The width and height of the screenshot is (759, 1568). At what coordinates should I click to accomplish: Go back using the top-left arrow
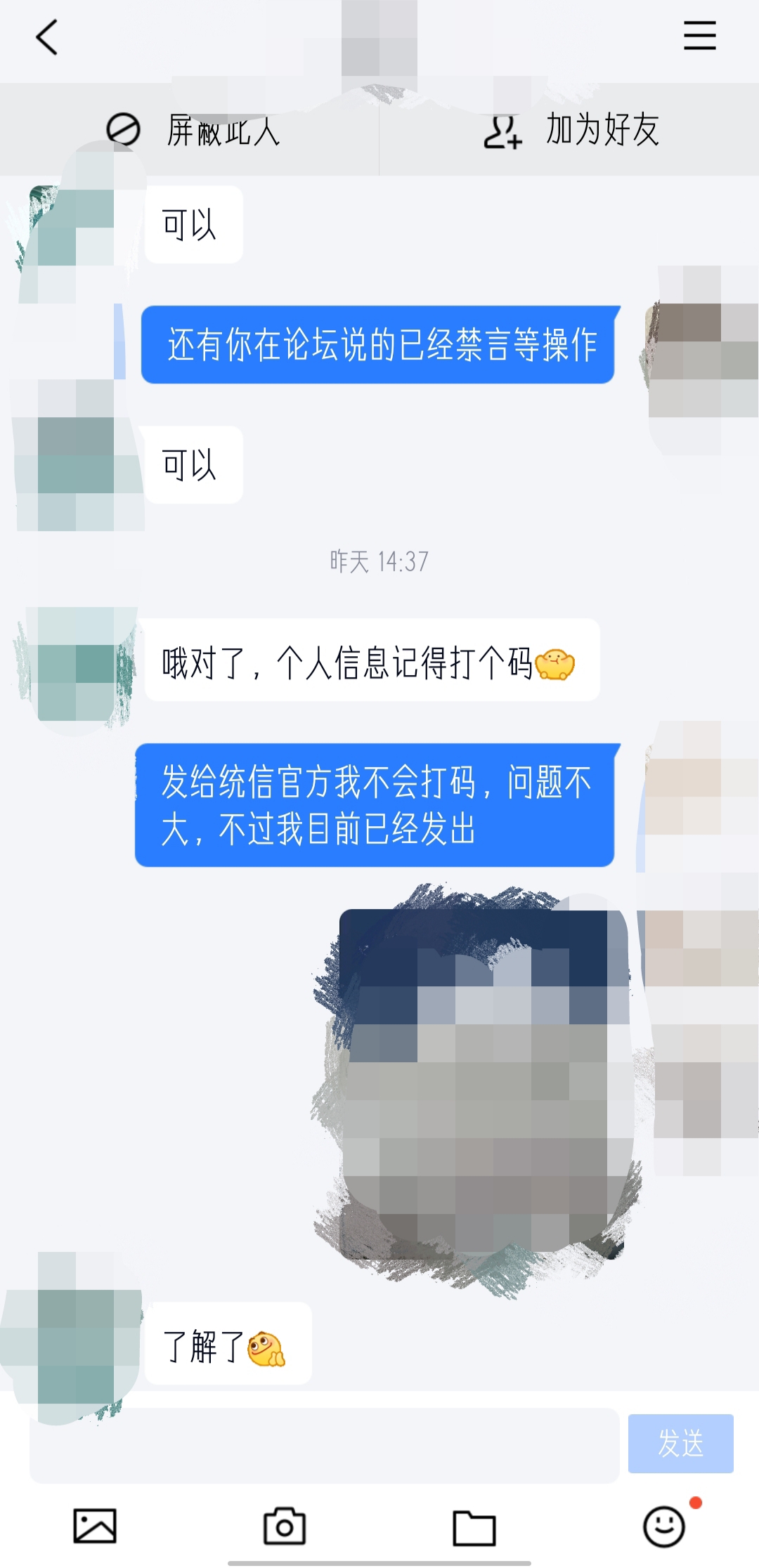(x=46, y=37)
